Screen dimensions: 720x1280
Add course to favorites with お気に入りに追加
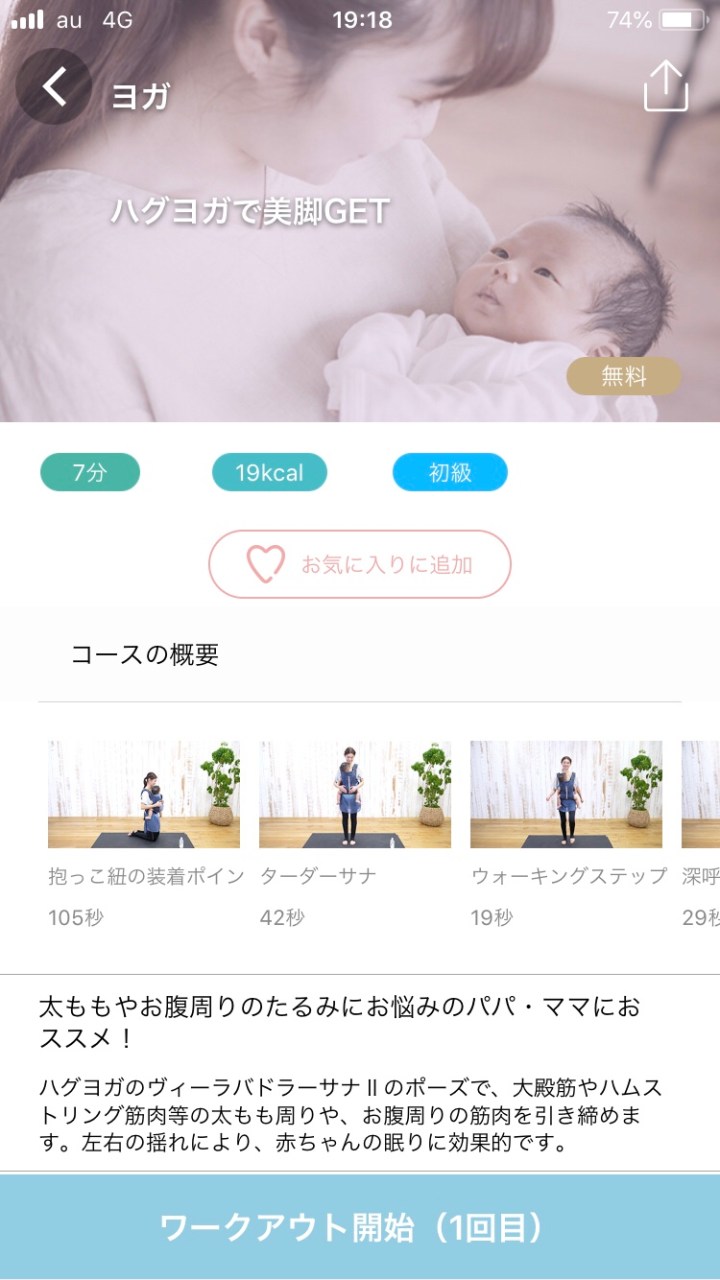tap(360, 565)
